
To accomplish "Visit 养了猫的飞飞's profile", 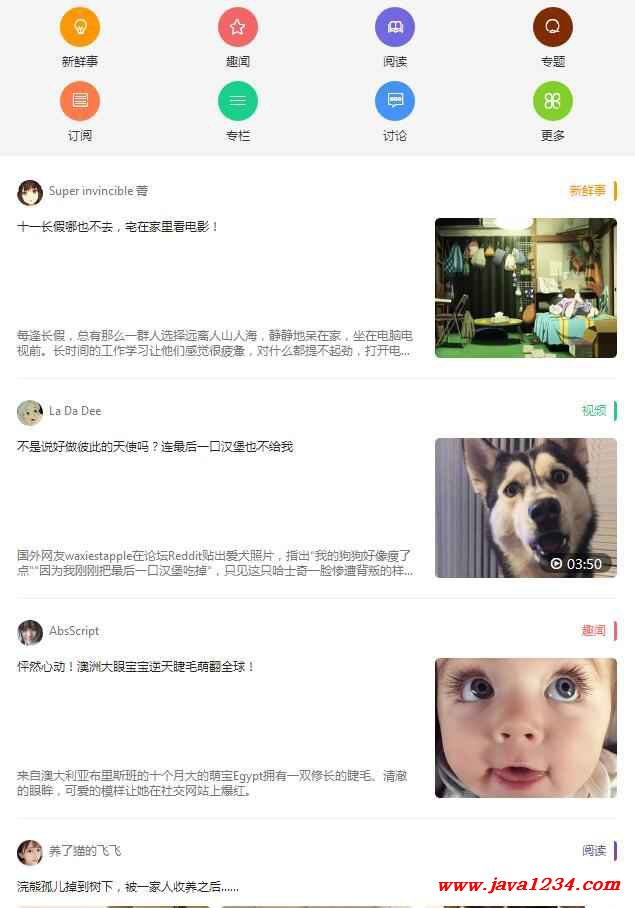I will 30,852.
